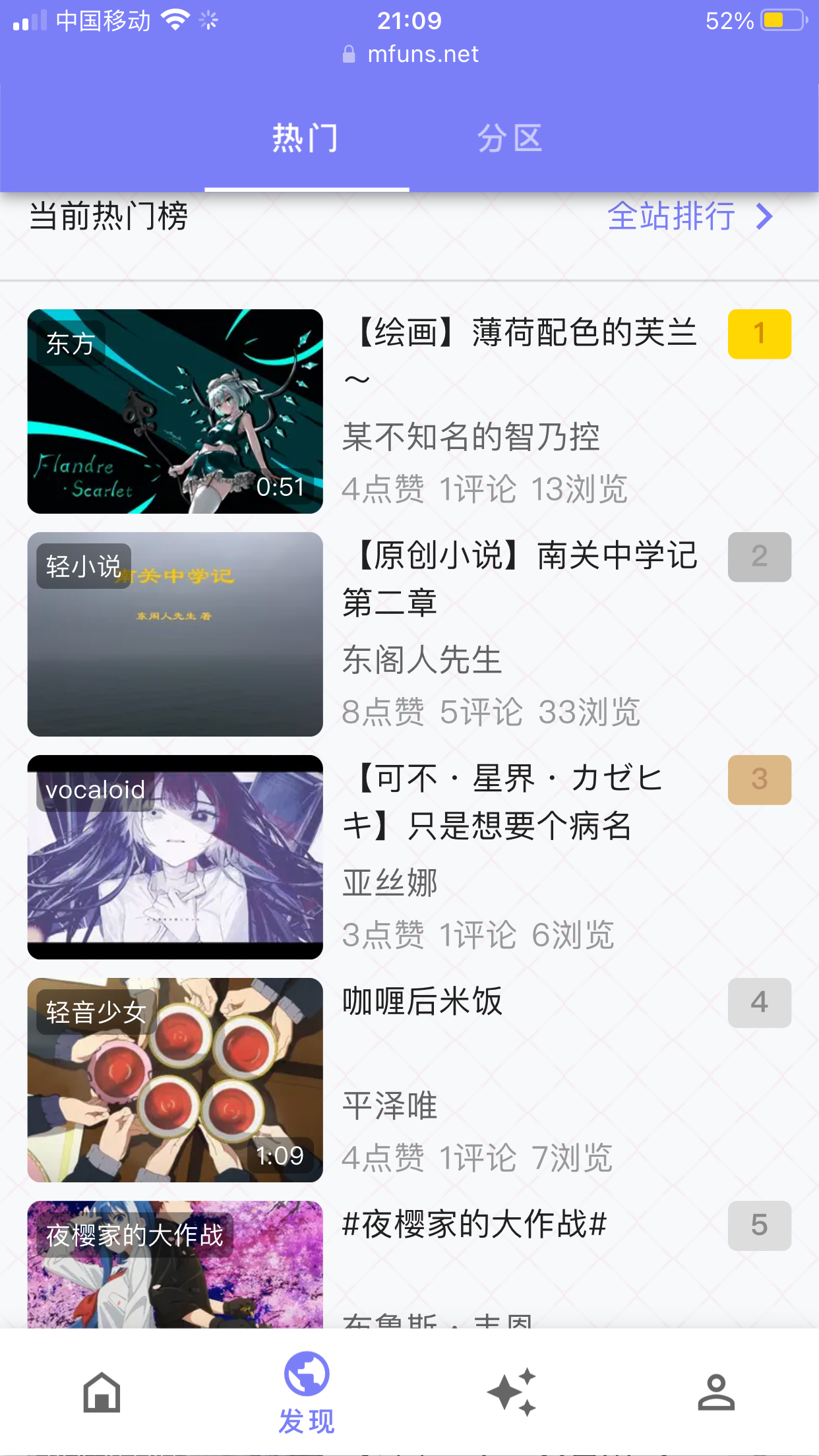The width and height of the screenshot is (819, 1456).
Task: Go to the home tab
Action: click(102, 1393)
